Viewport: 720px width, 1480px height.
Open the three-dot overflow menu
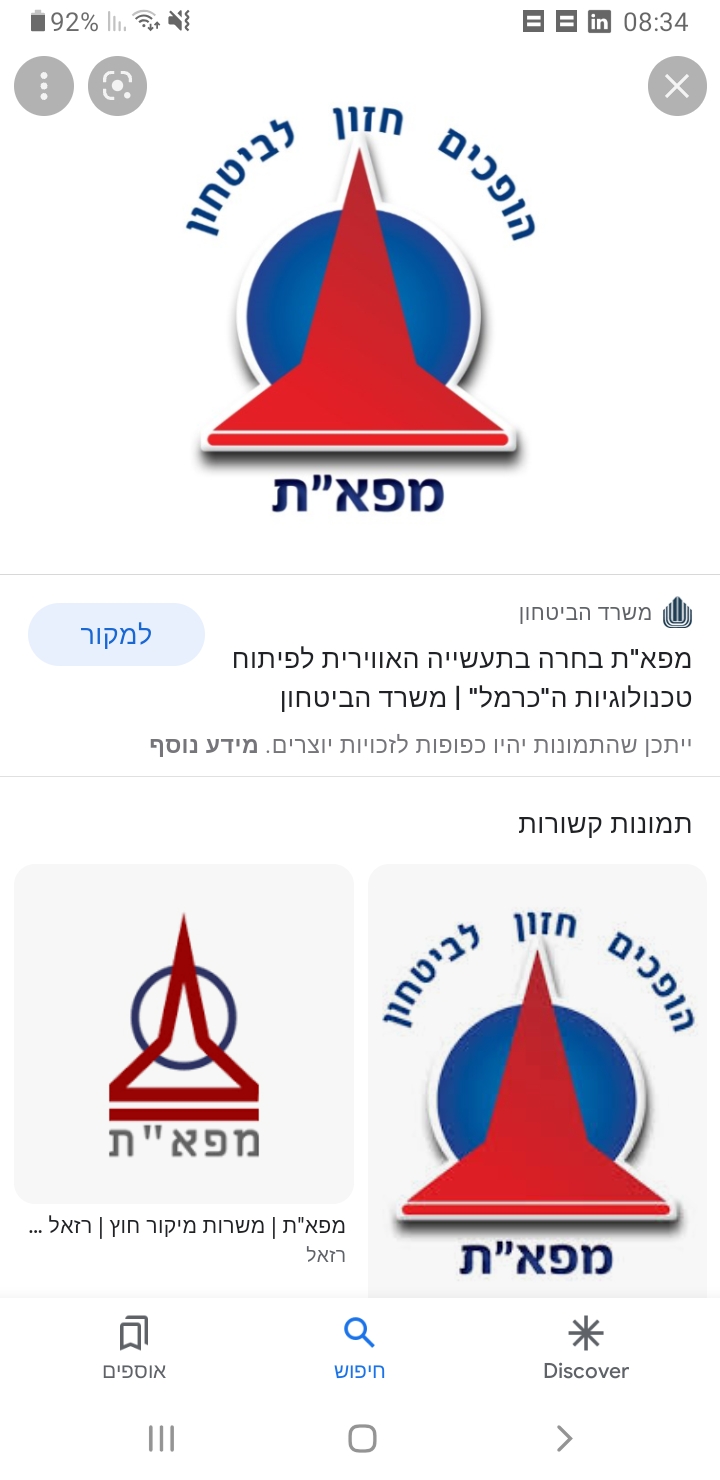44,86
